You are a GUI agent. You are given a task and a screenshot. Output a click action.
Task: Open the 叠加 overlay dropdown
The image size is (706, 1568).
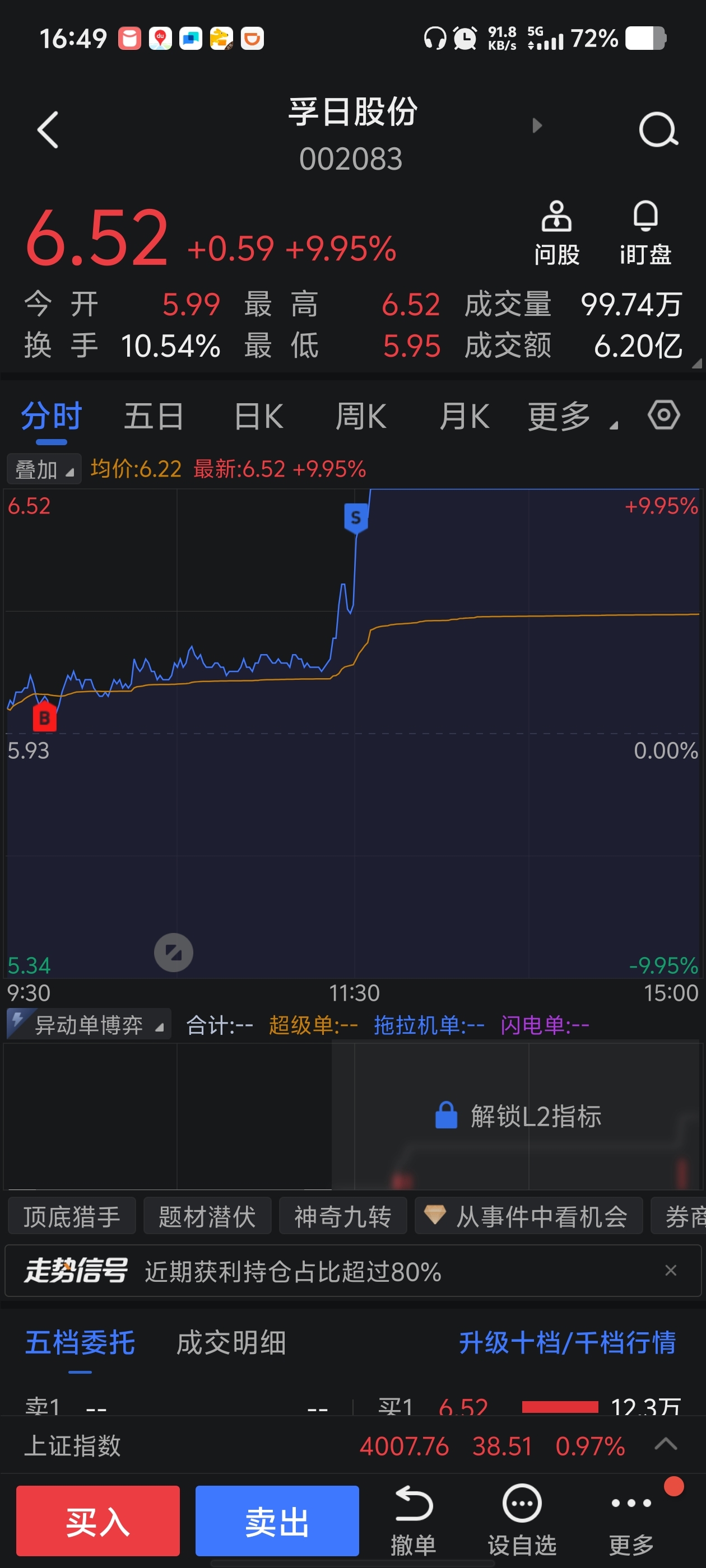pyautogui.click(x=44, y=469)
